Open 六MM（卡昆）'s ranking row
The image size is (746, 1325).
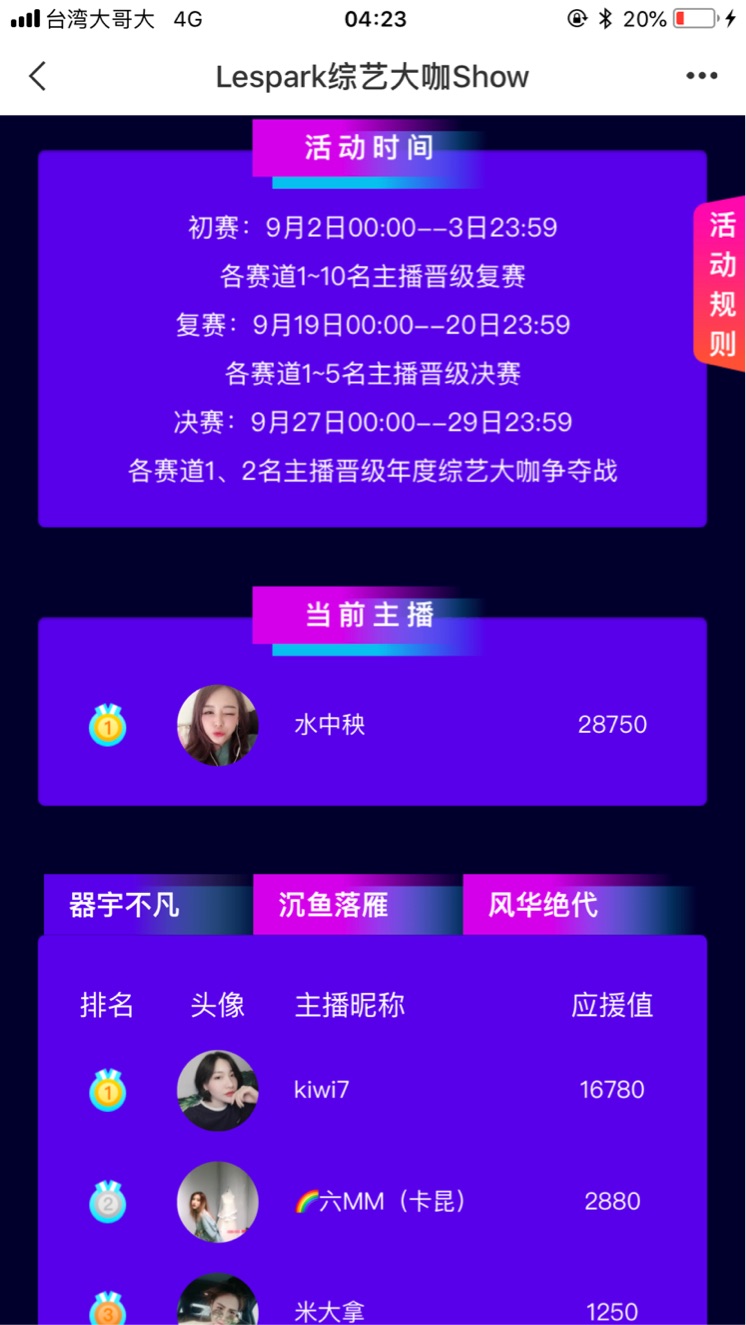click(372, 1201)
